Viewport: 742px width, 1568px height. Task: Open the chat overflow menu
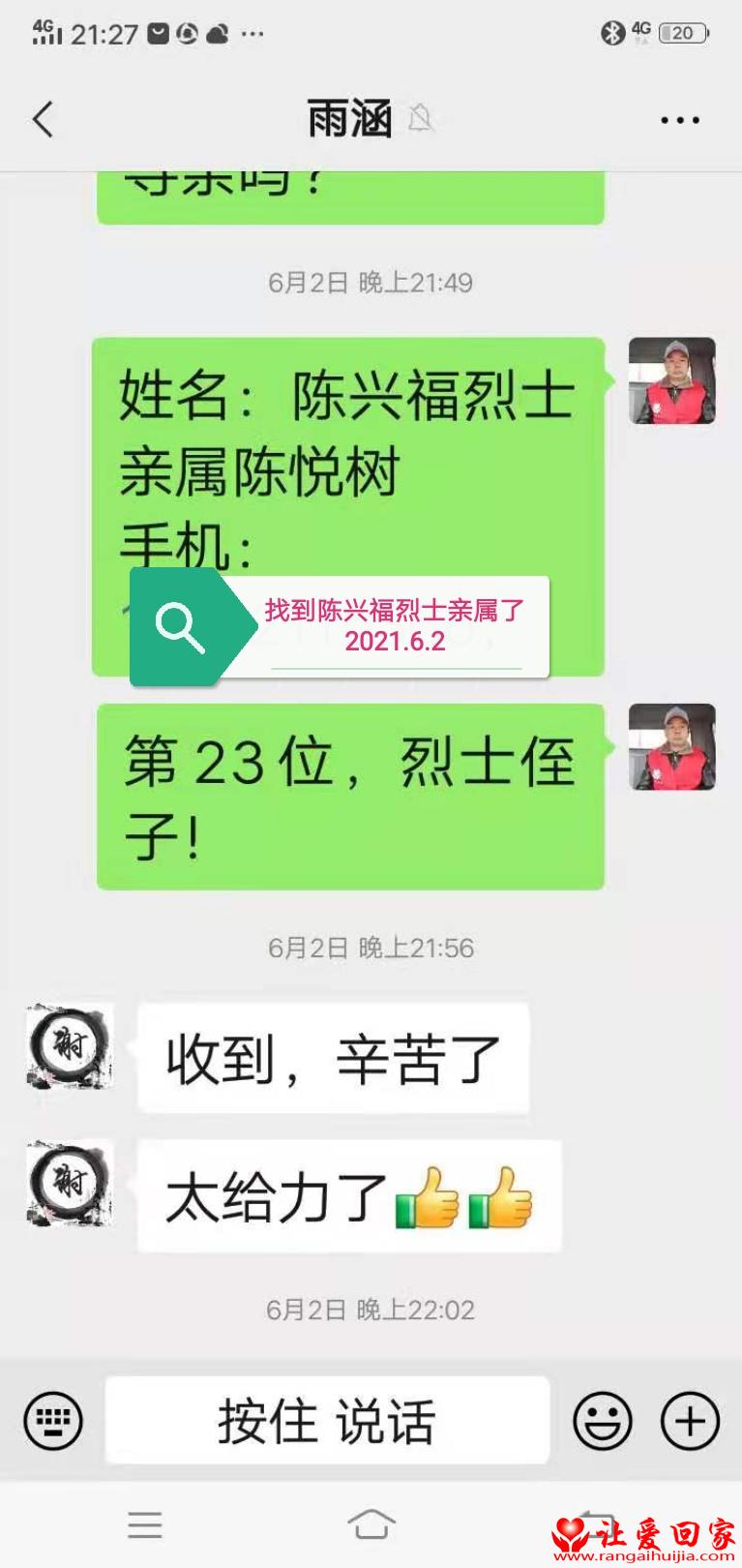click(x=679, y=120)
